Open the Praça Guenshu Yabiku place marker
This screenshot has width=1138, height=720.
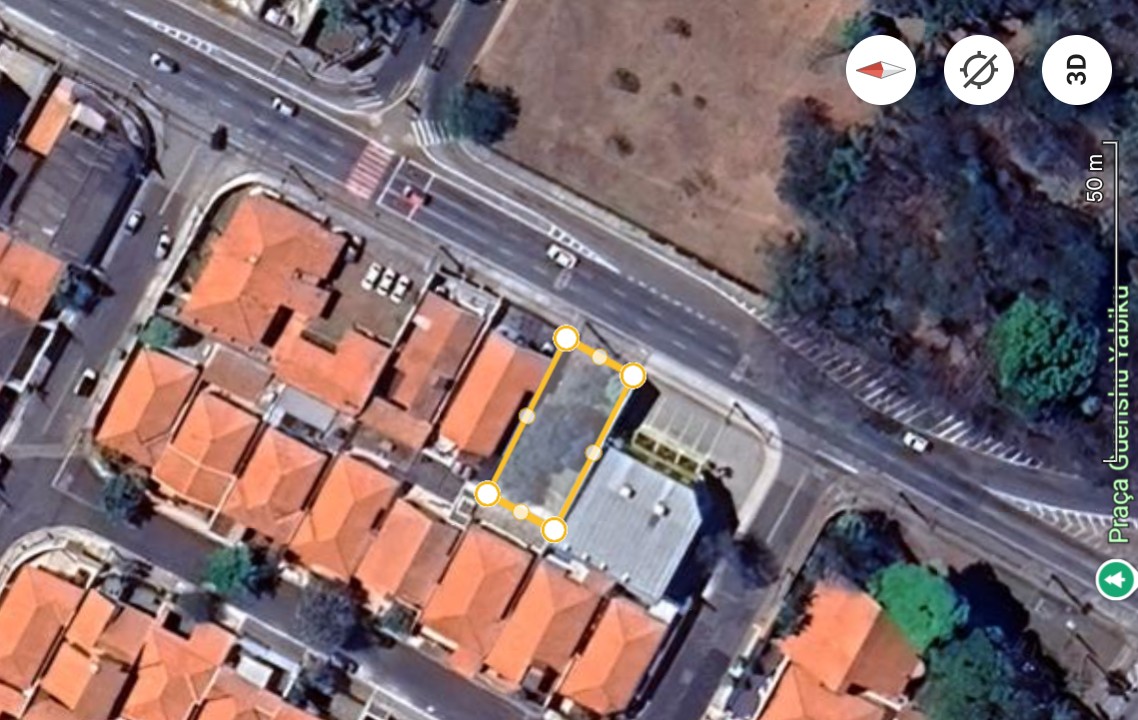(1116, 579)
